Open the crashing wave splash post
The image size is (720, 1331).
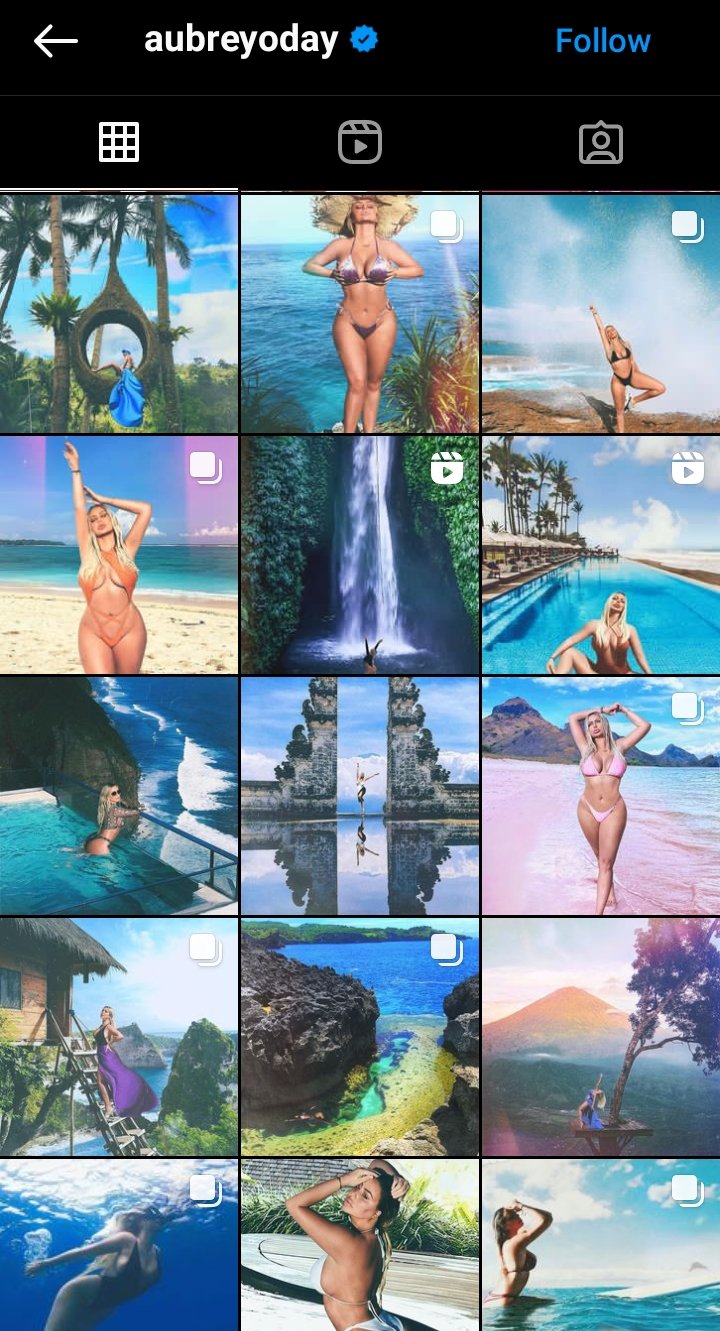[x=600, y=313]
